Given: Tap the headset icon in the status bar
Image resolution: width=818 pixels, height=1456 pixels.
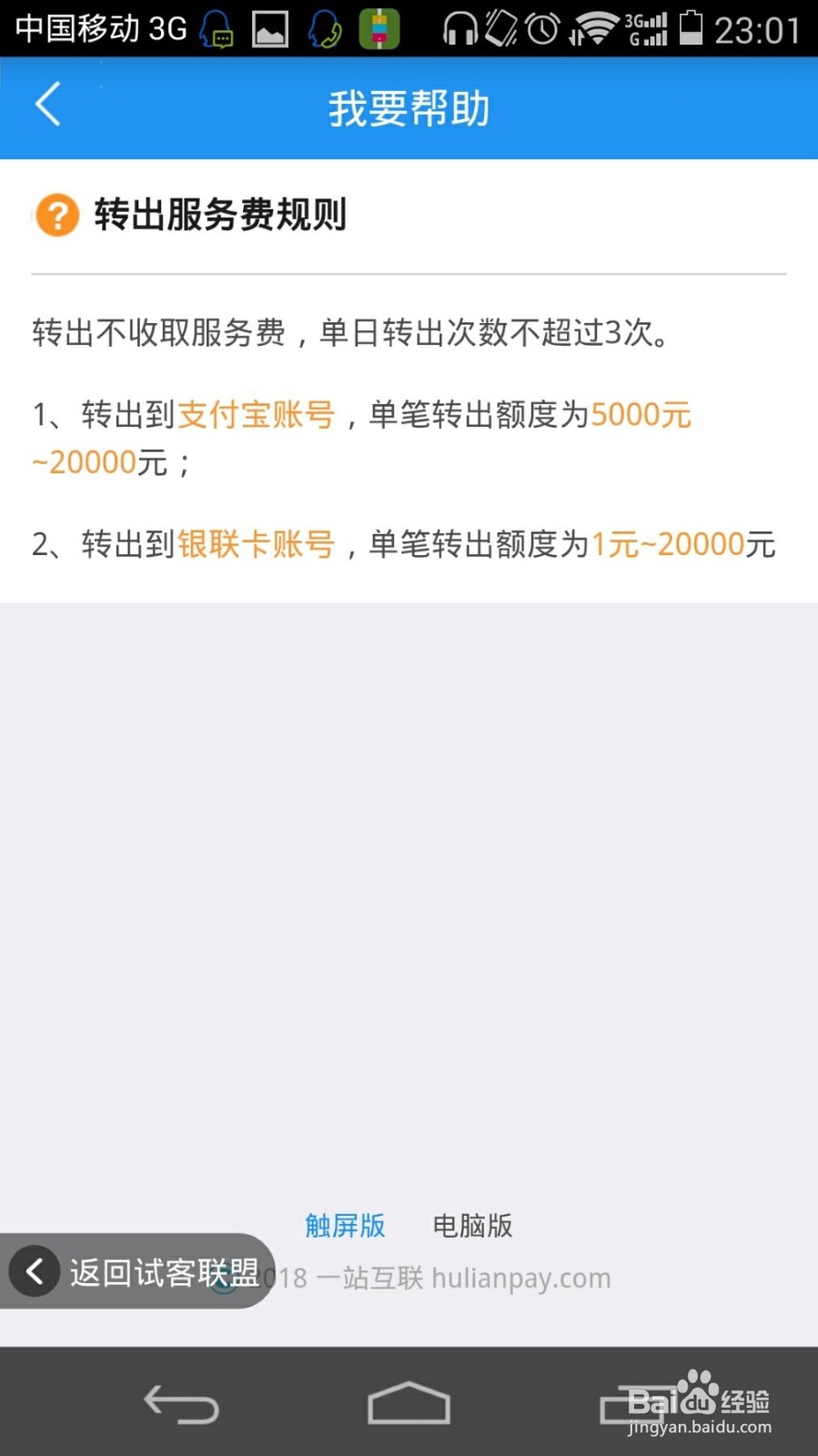Looking at the screenshot, I should (460, 29).
